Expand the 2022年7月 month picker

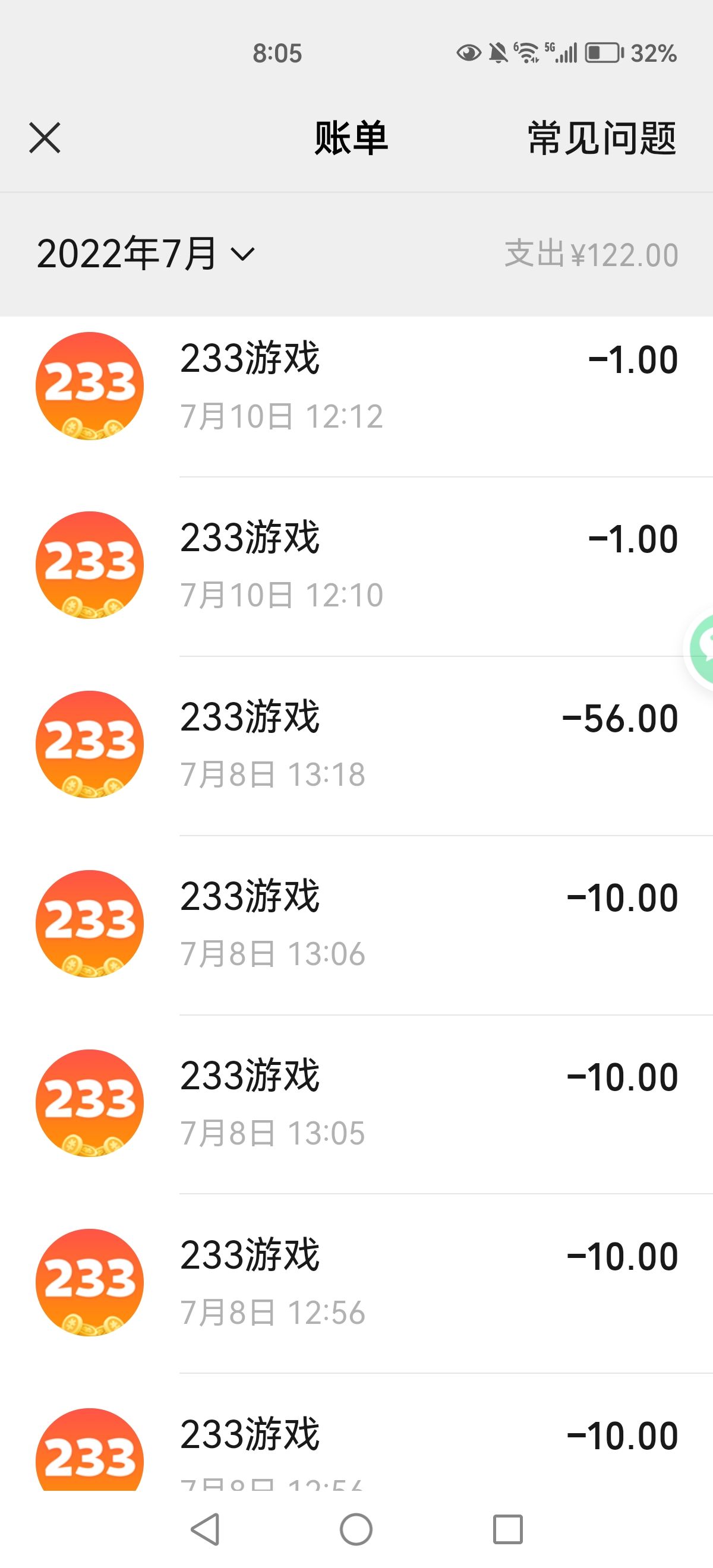click(x=146, y=253)
